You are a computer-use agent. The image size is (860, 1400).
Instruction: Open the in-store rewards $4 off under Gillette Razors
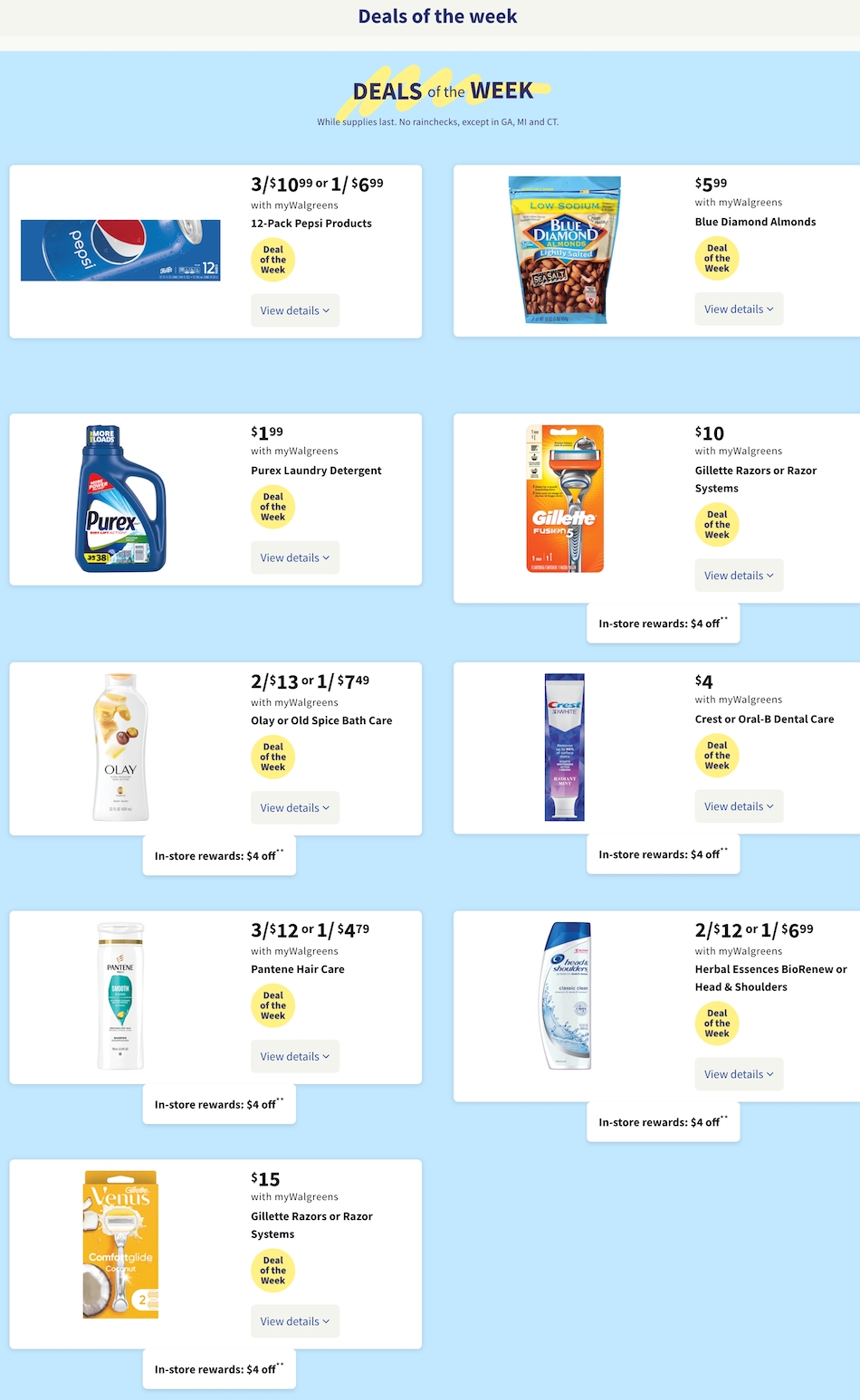(663, 623)
